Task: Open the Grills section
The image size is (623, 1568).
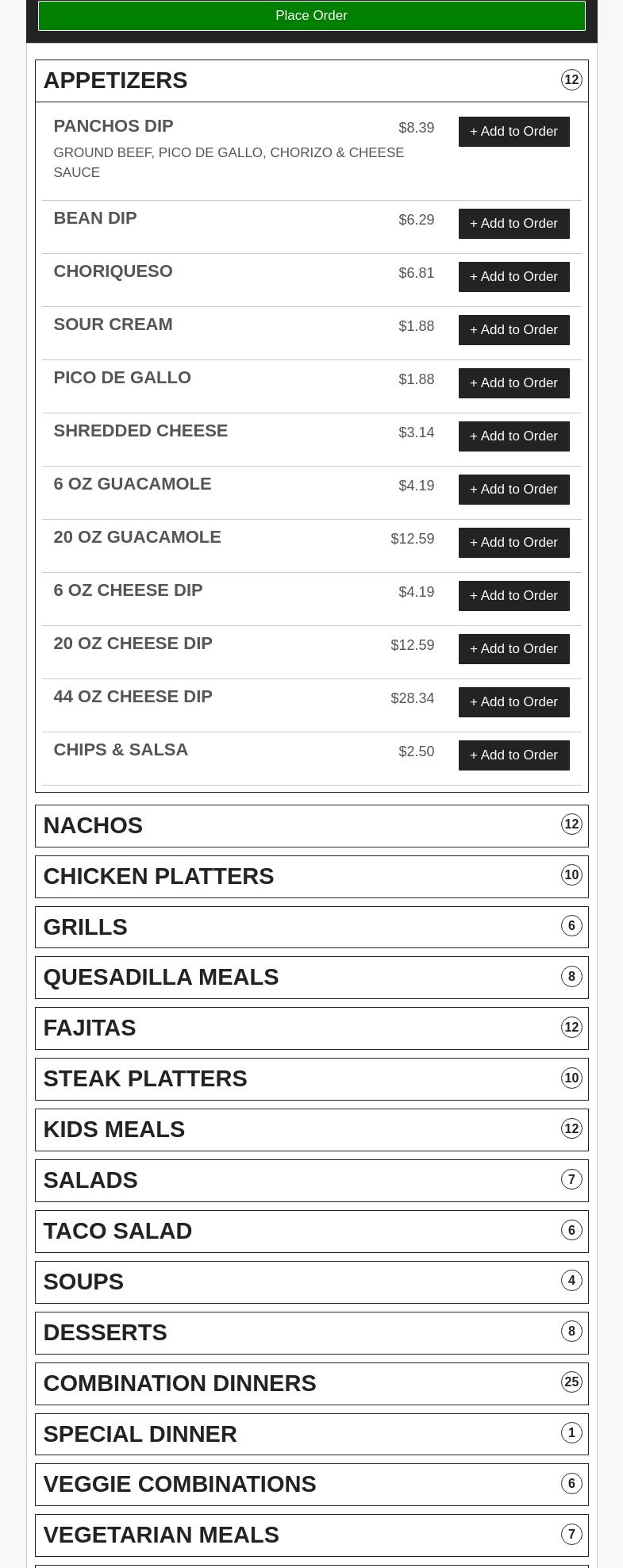Action: [311, 928]
